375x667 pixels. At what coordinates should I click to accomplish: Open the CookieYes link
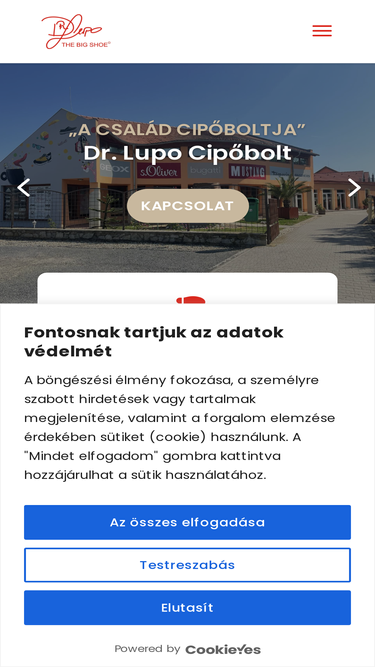223,650
